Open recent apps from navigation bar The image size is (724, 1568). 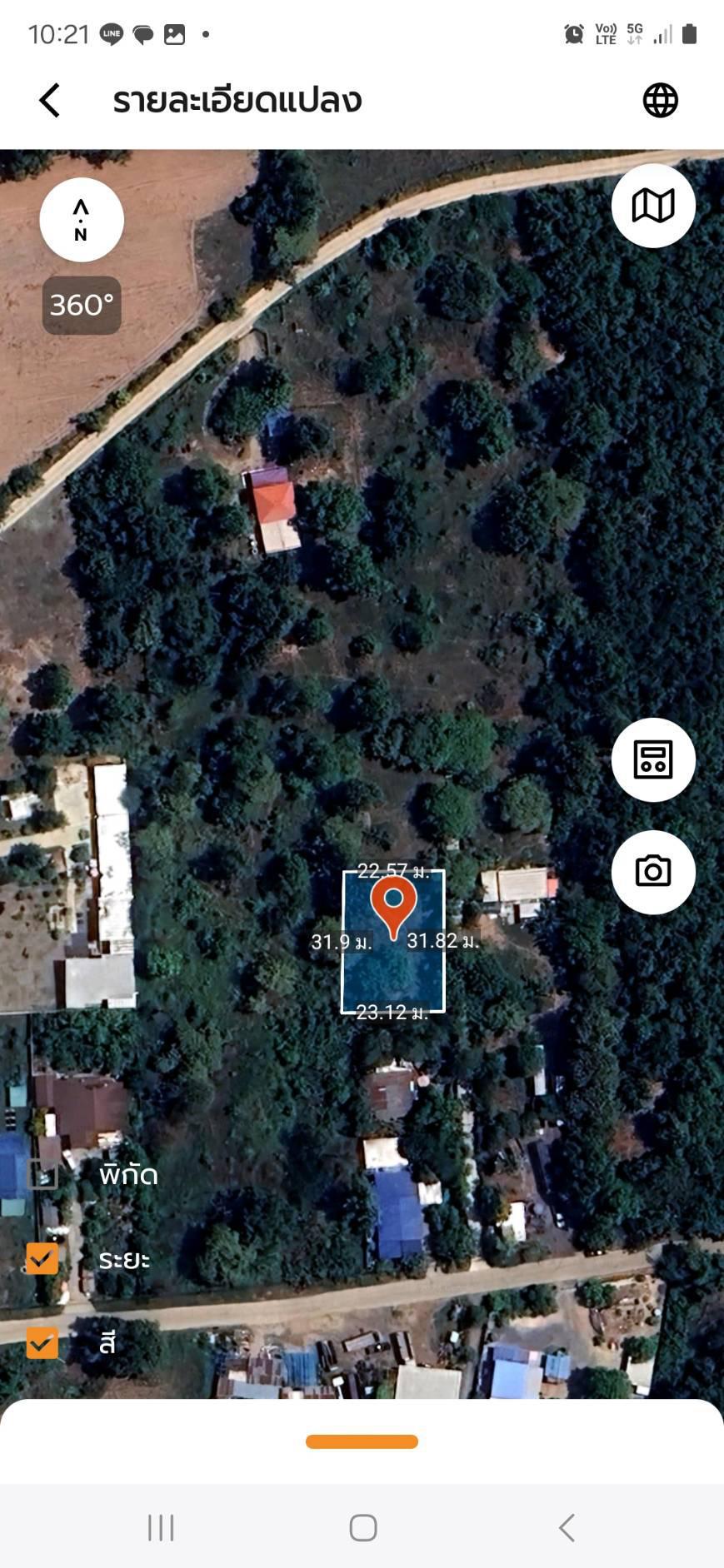pyautogui.click(x=161, y=1527)
